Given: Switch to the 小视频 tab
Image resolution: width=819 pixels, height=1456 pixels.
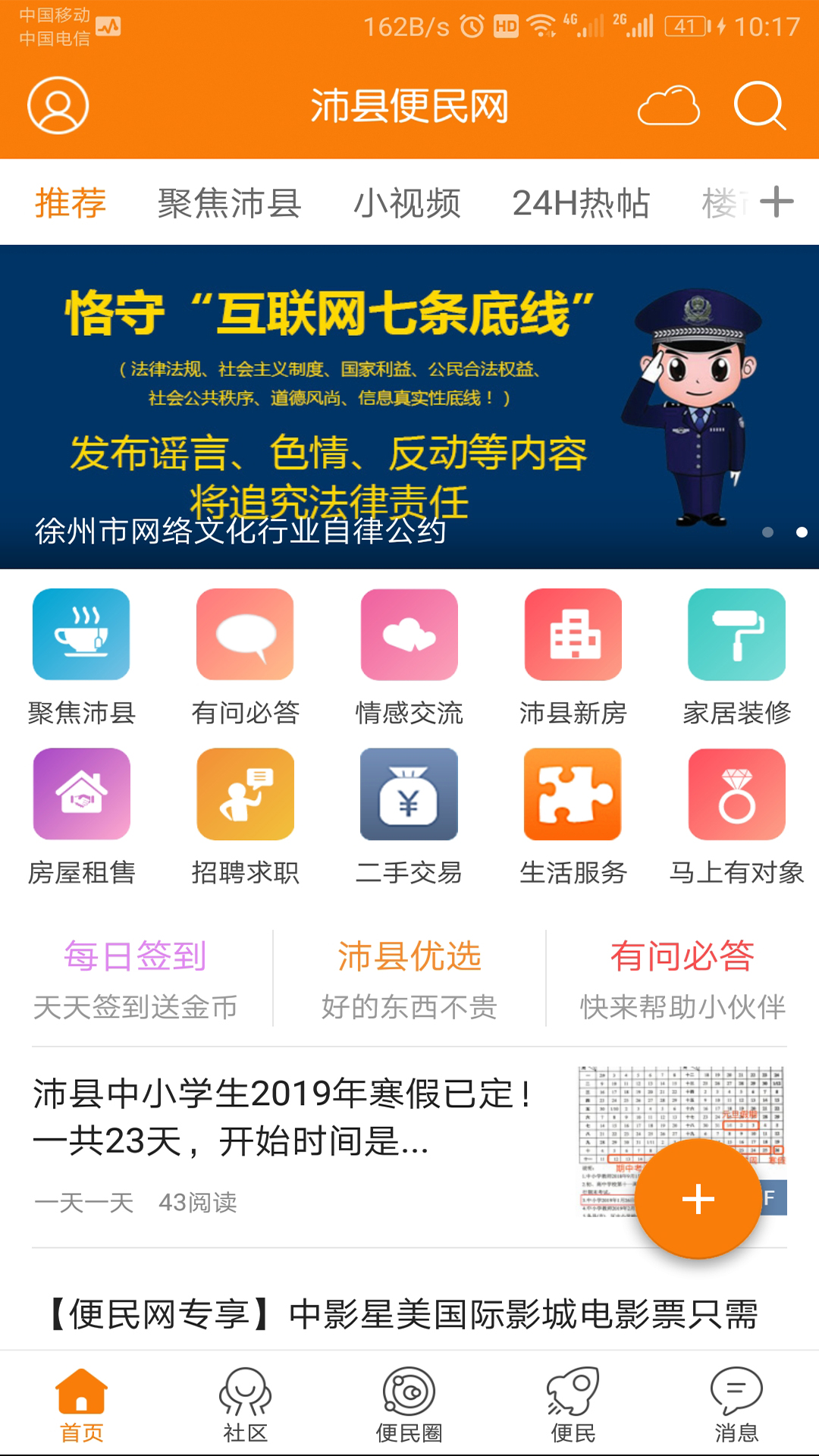Looking at the screenshot, I should coord(407,203).
